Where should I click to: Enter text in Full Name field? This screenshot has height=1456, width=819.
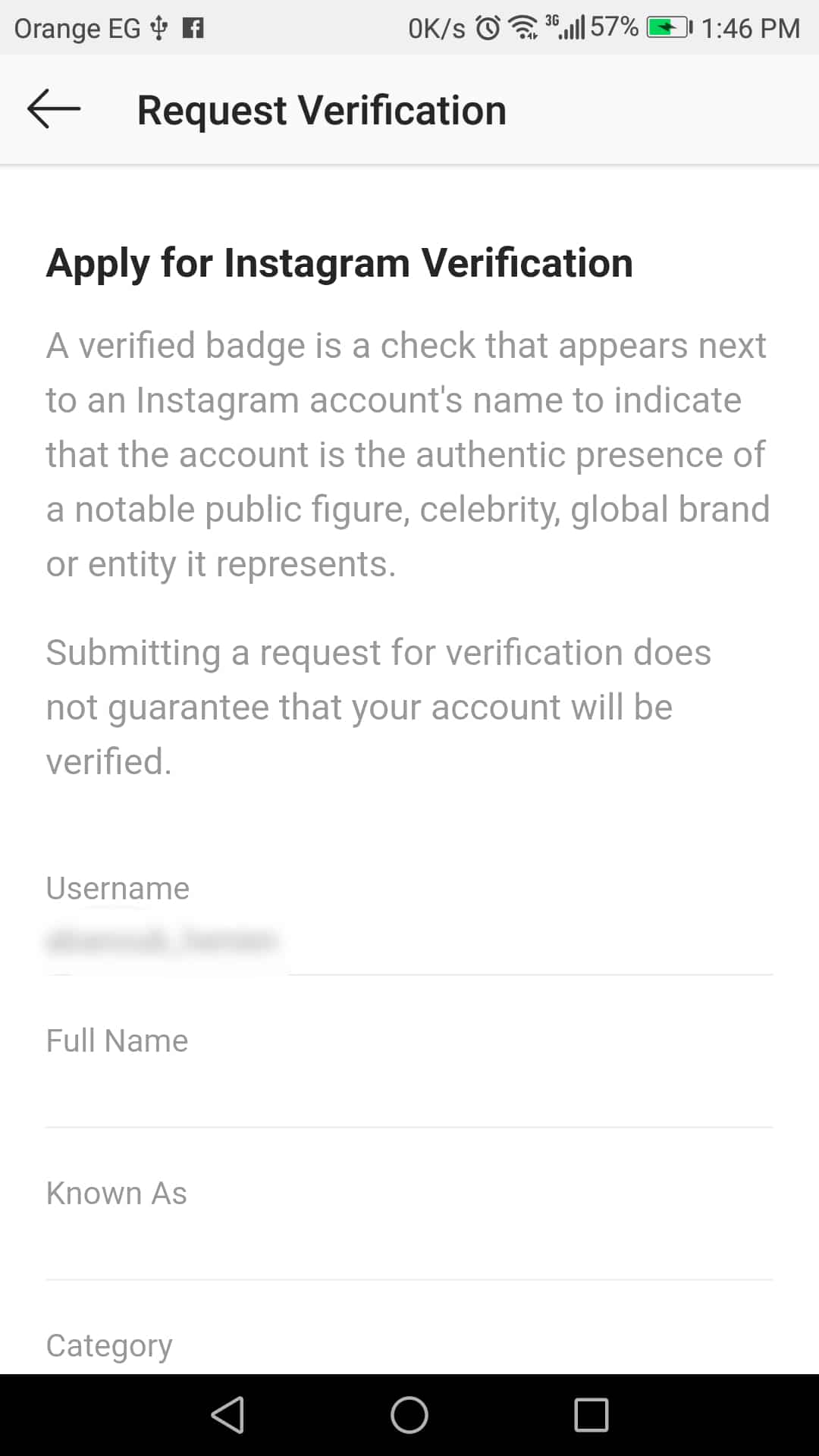point(409,1092)
